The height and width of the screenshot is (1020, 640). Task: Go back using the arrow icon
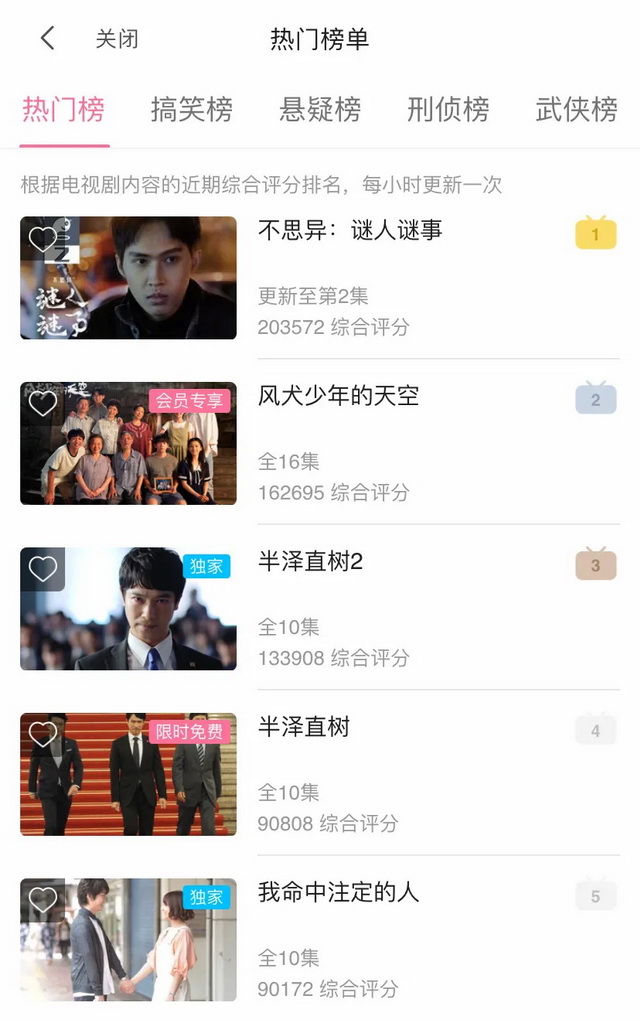[x=47, y=39]
